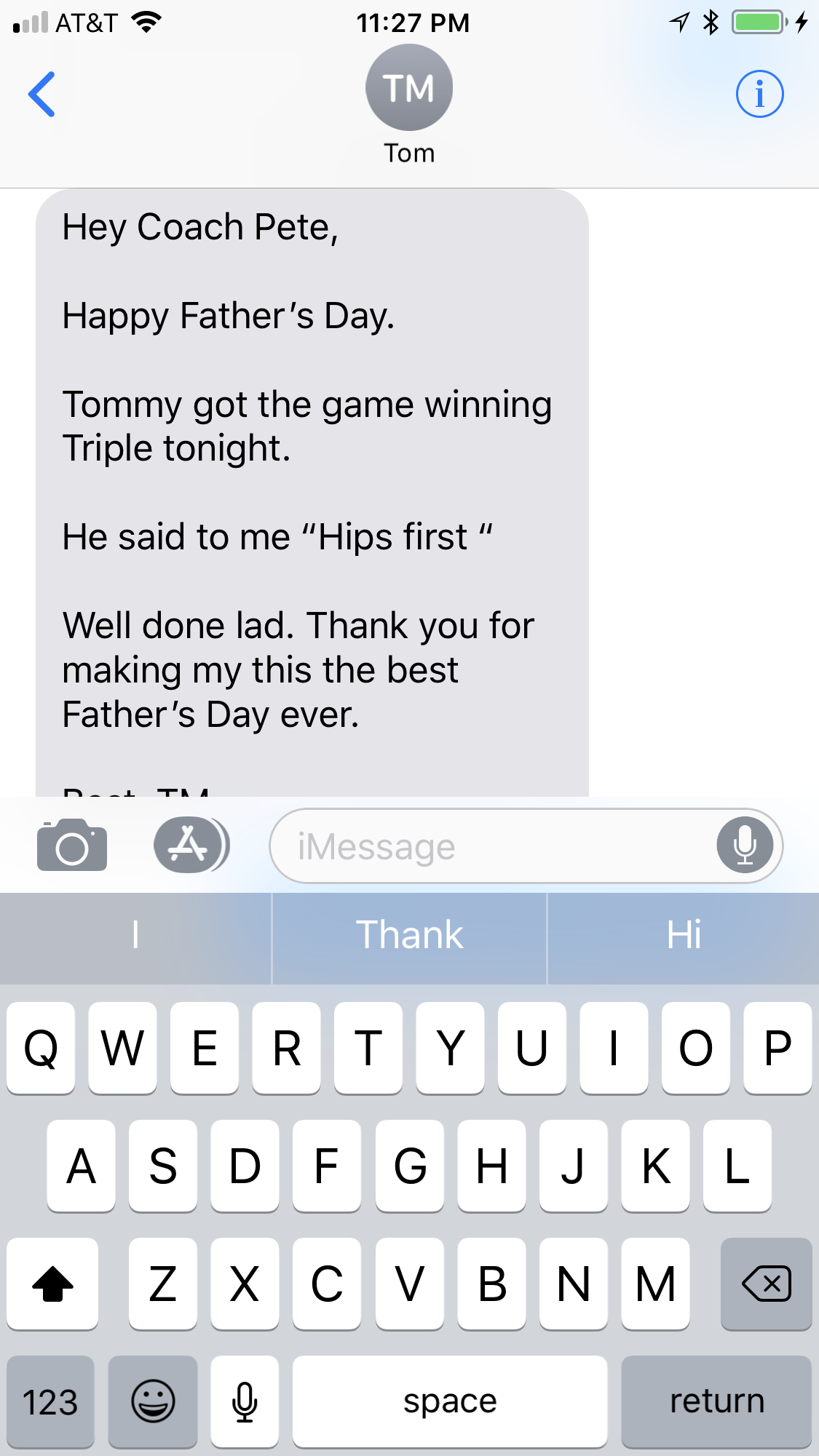Tap the space bar
This screenshot has width=819, height=1456.
coord(450,1401)
